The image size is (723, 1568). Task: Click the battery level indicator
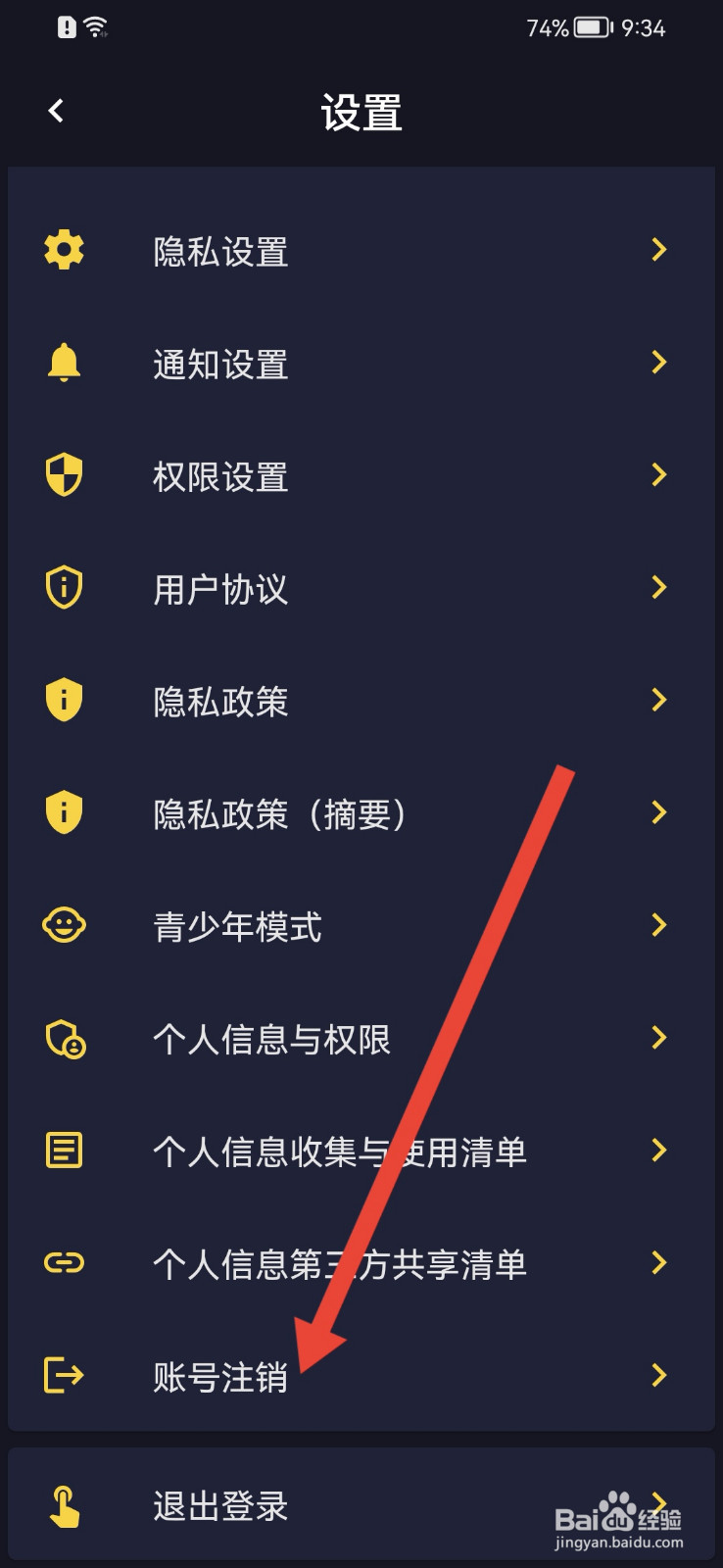point(592,28)
